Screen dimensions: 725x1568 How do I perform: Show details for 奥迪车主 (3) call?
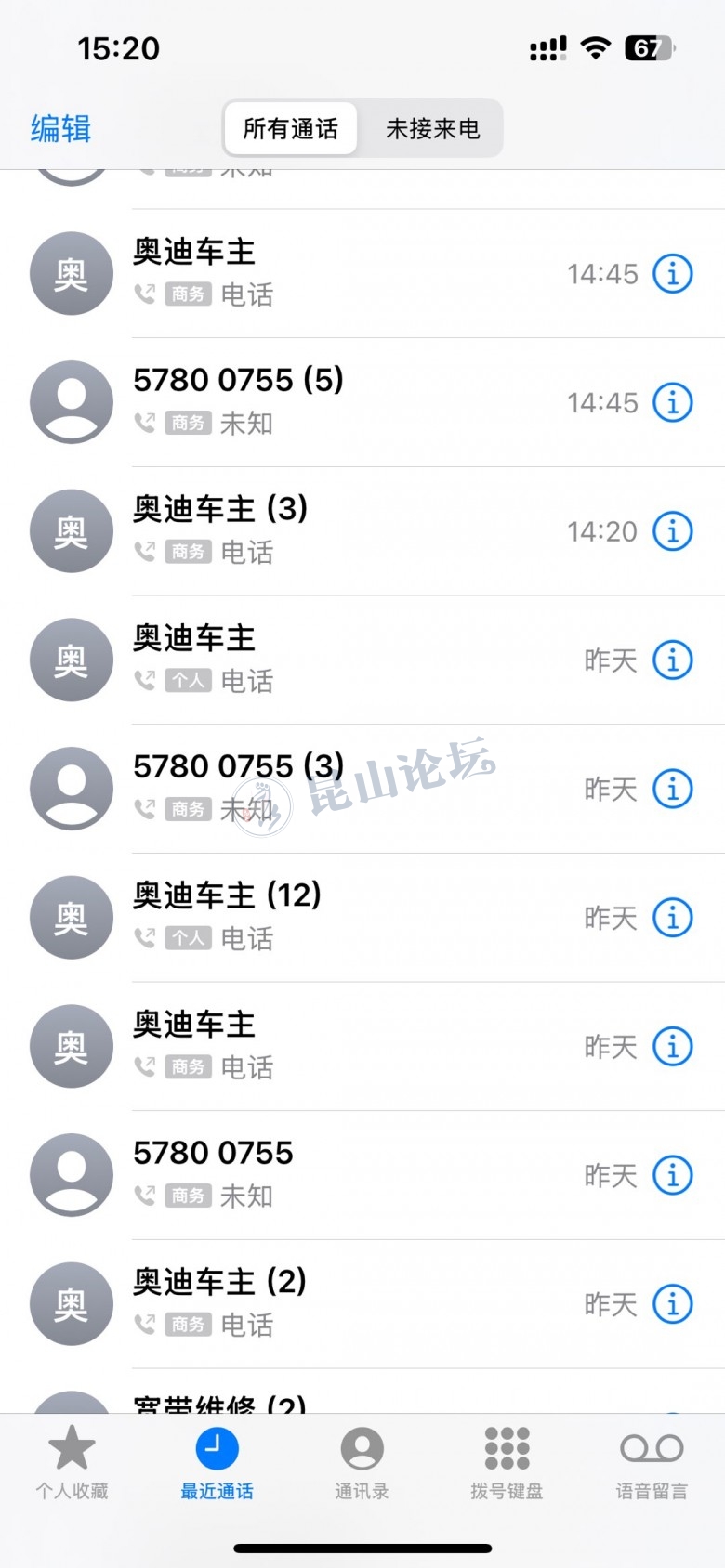[672, 531]
